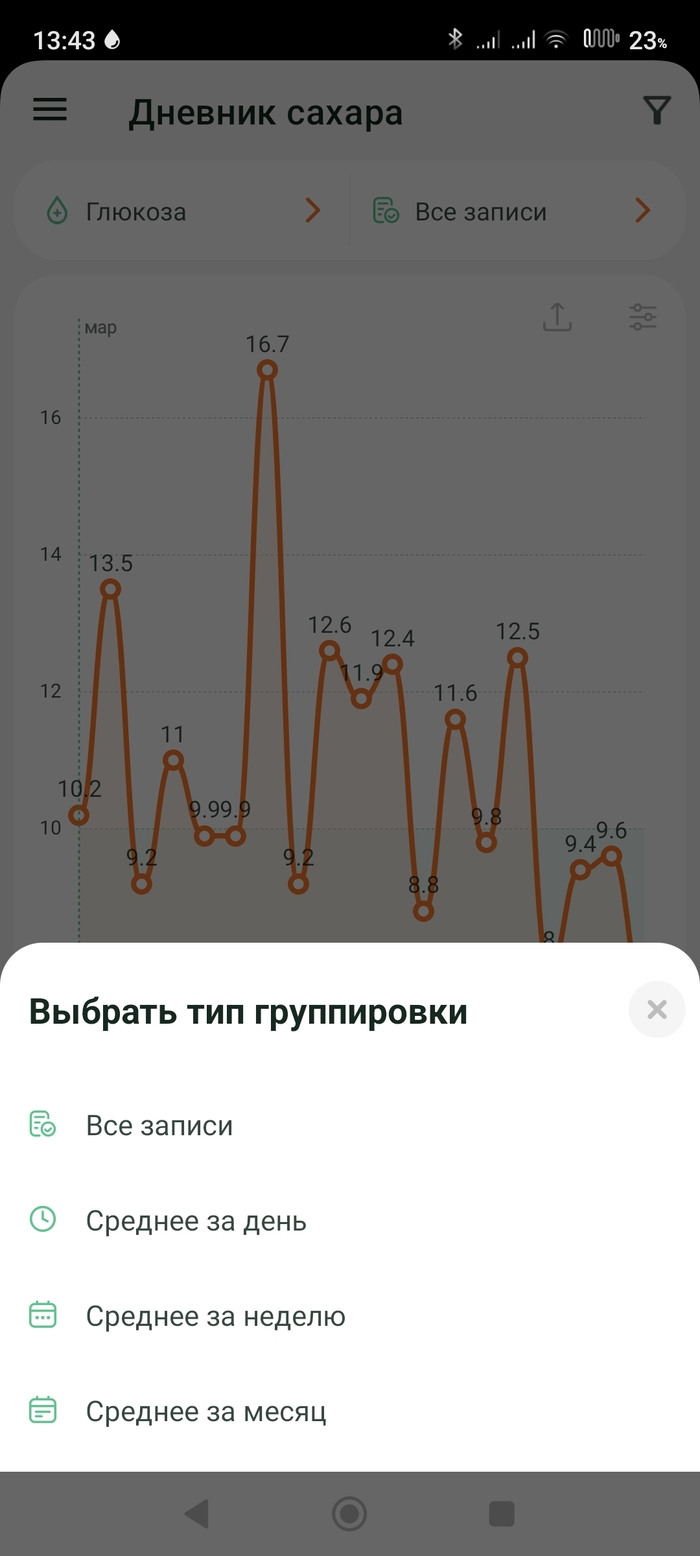Image resolution: width=700 pixels, height=1556 pixels.
Task: Choose "Среднее за день" grouping
Action: click(196, 1221)
